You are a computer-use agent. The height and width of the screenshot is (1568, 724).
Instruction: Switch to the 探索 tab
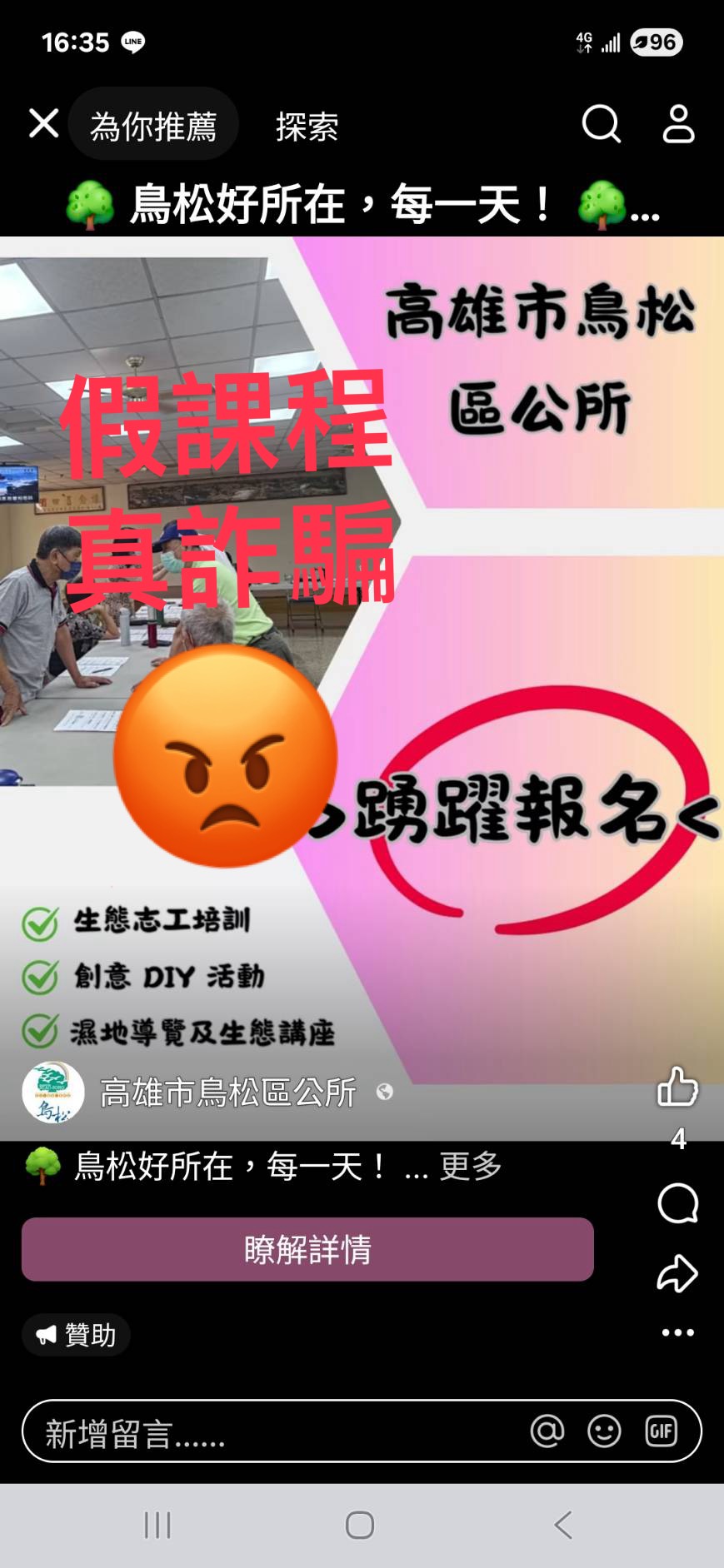pos(307,127)
